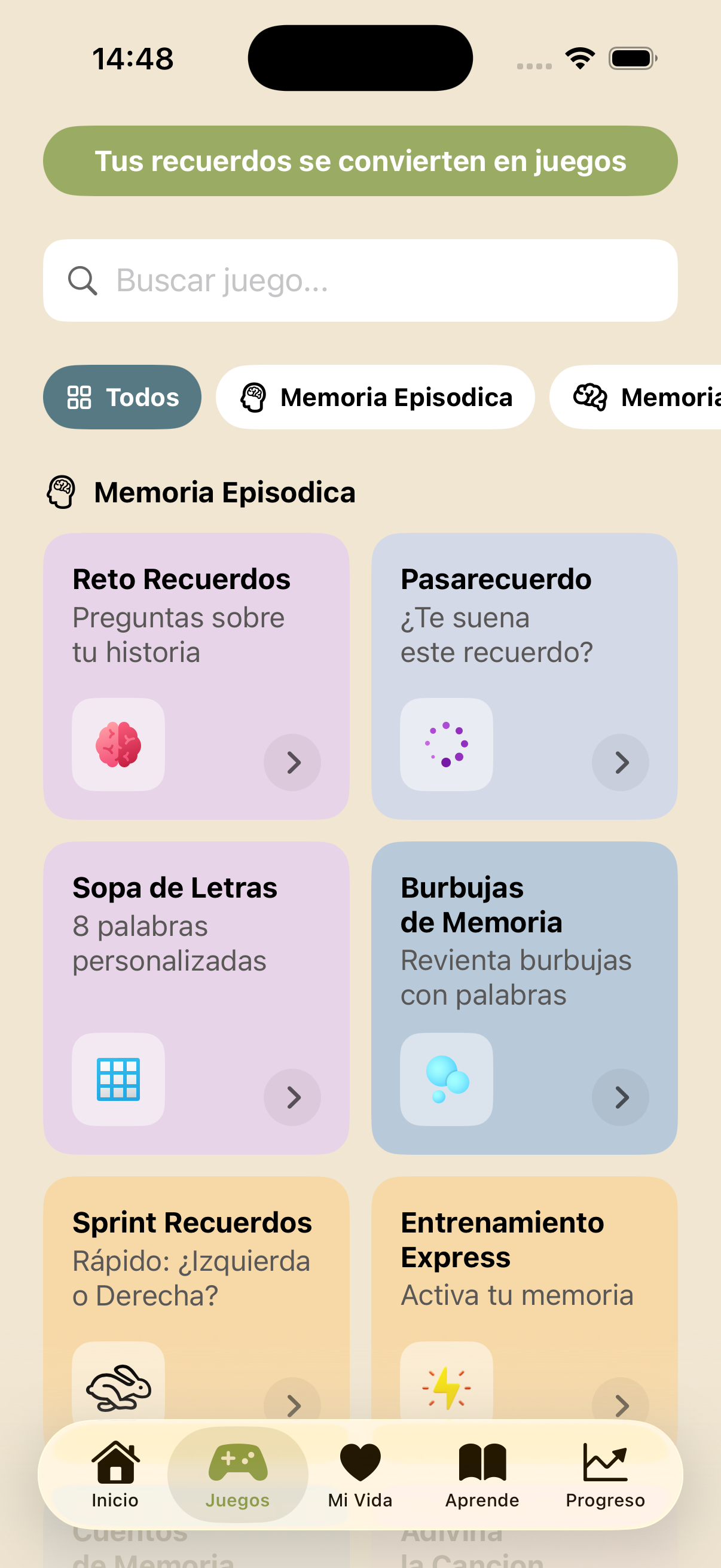This screenshot has width=721, height=1568.
Task: Tap the purple dots icon on Pasarecuerdo
Action: click(x=446, y=744)
